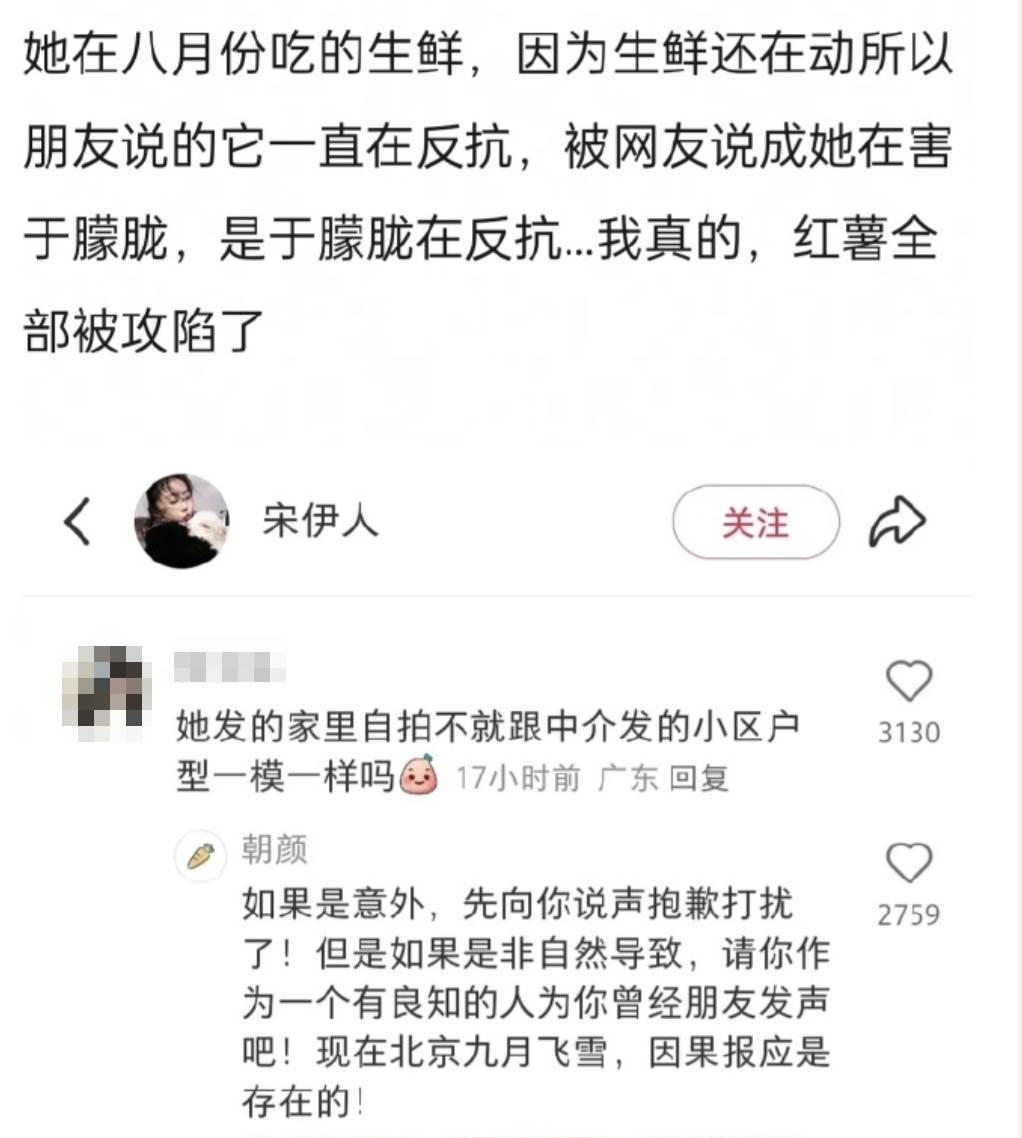Image resolution: width=1022 pixels, height=1138 pixels.
Task: Toggle follow by tapping 关注
Action: (755, 522)
